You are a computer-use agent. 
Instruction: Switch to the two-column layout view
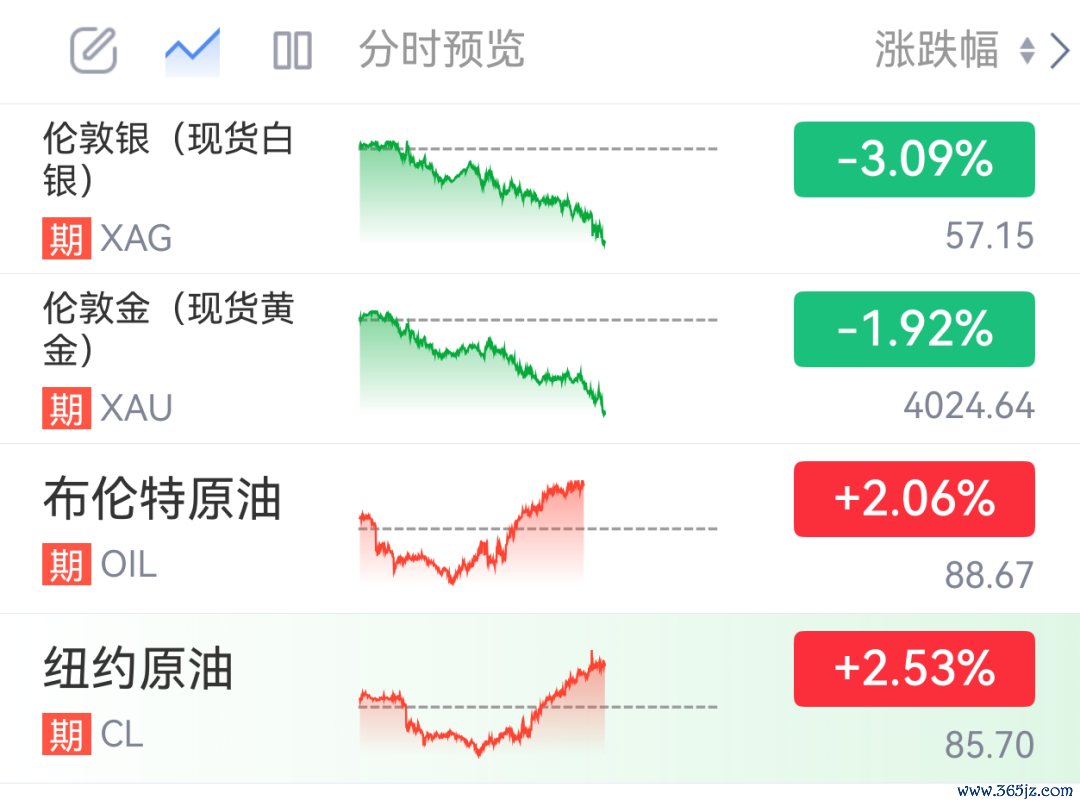[x=292, y=50]
